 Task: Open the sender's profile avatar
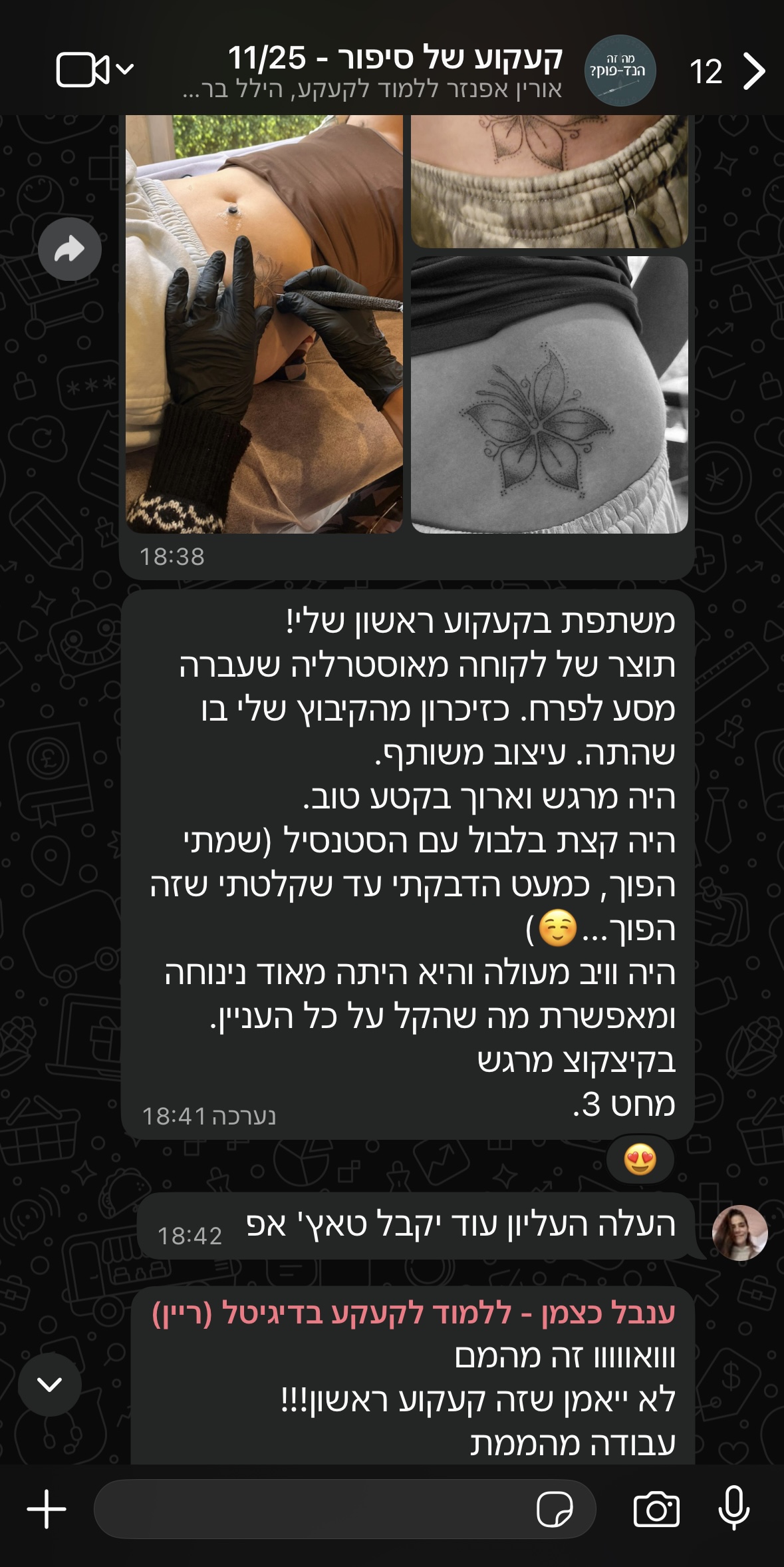click(739, 1233)
